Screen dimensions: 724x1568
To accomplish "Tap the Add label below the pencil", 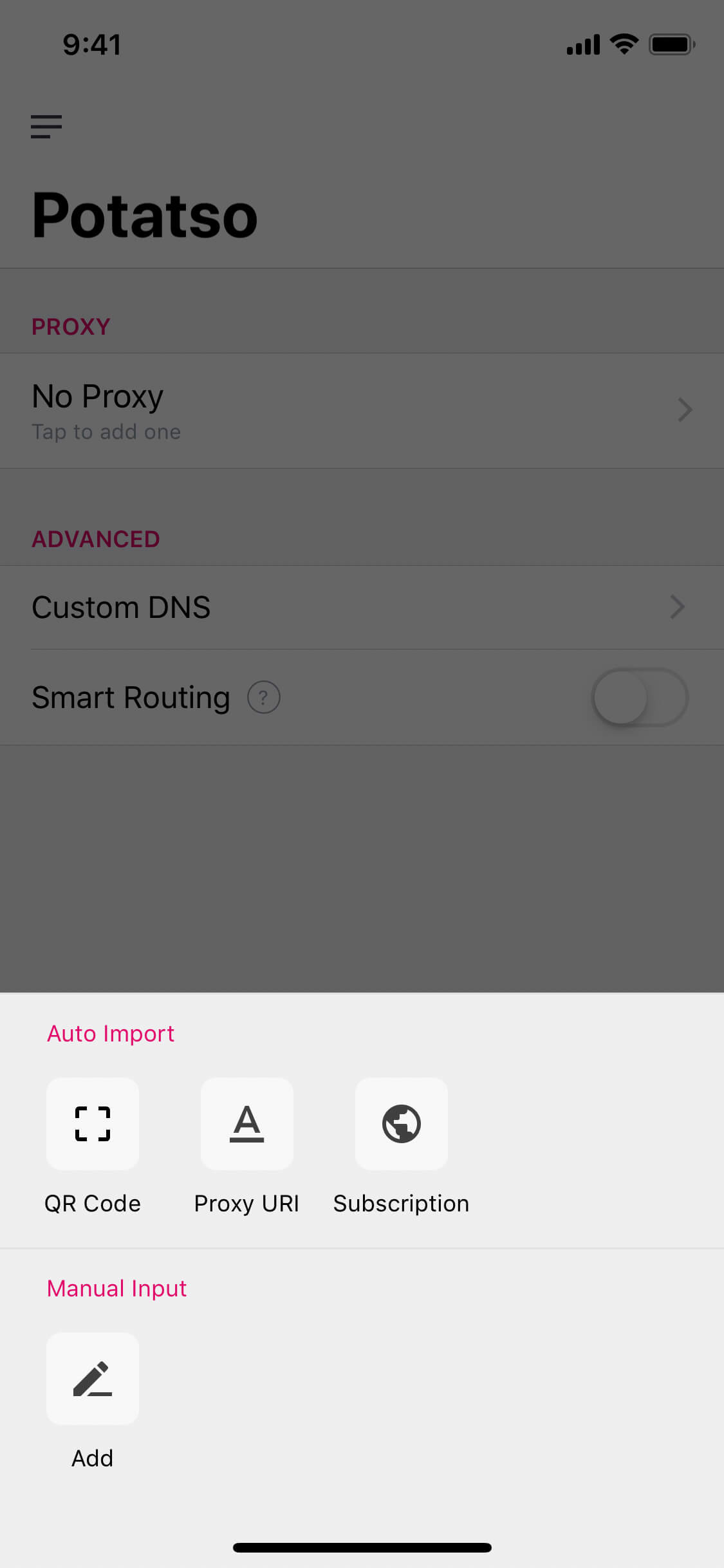I will pyautogui.click(x=92, y=1458).
